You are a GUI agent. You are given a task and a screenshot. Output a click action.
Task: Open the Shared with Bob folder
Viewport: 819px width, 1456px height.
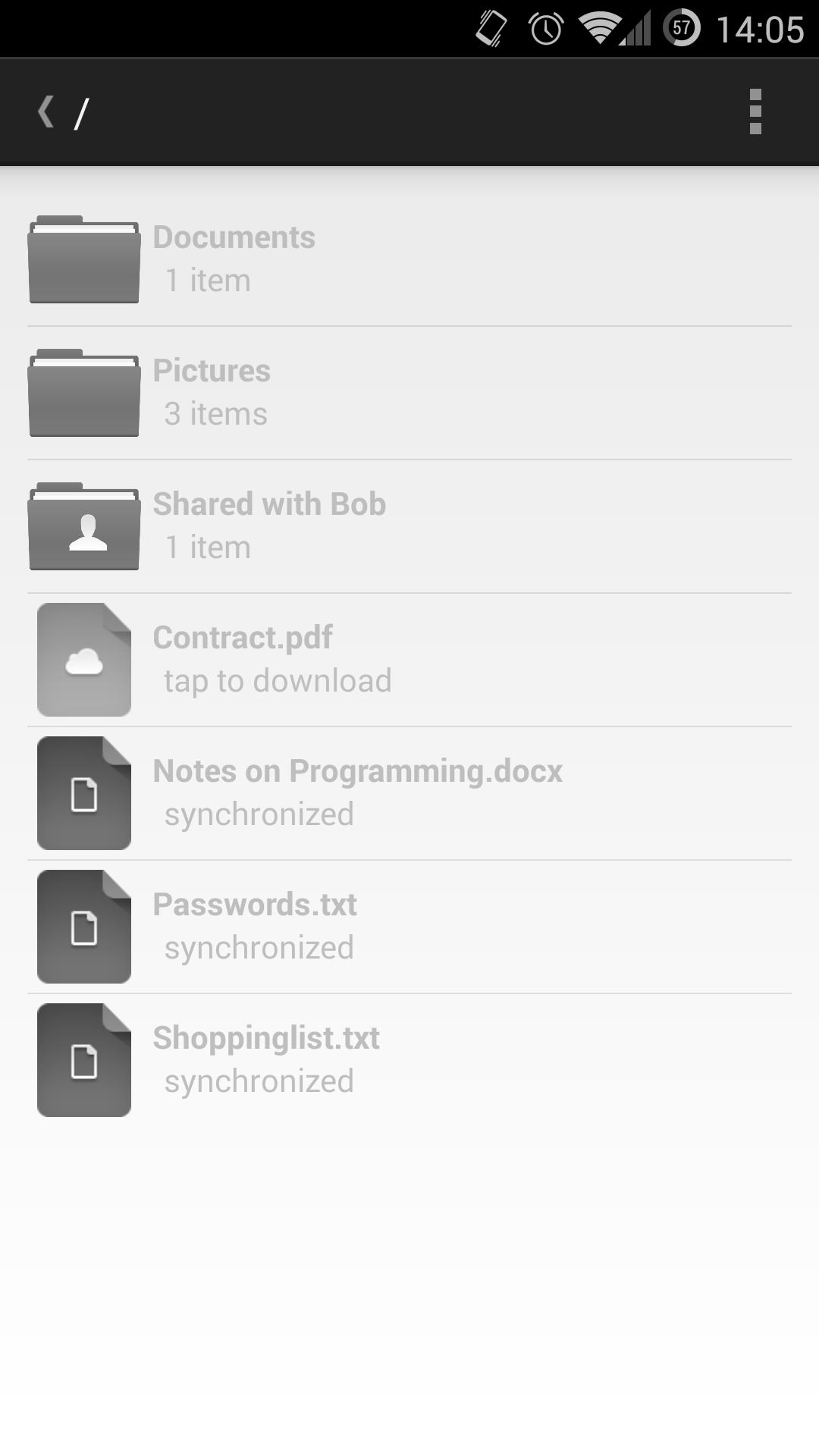(x=409, y=526)
